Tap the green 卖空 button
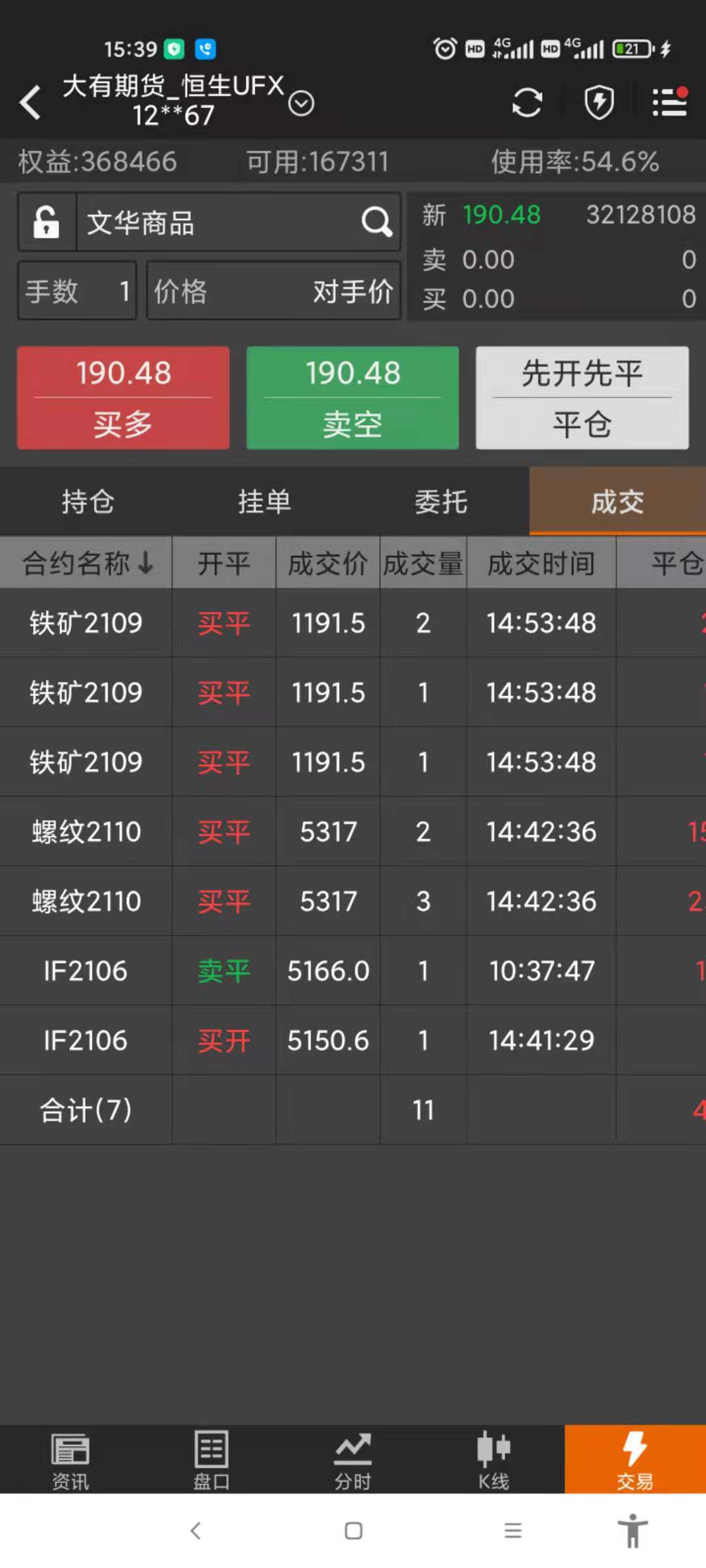 (352, 398)
